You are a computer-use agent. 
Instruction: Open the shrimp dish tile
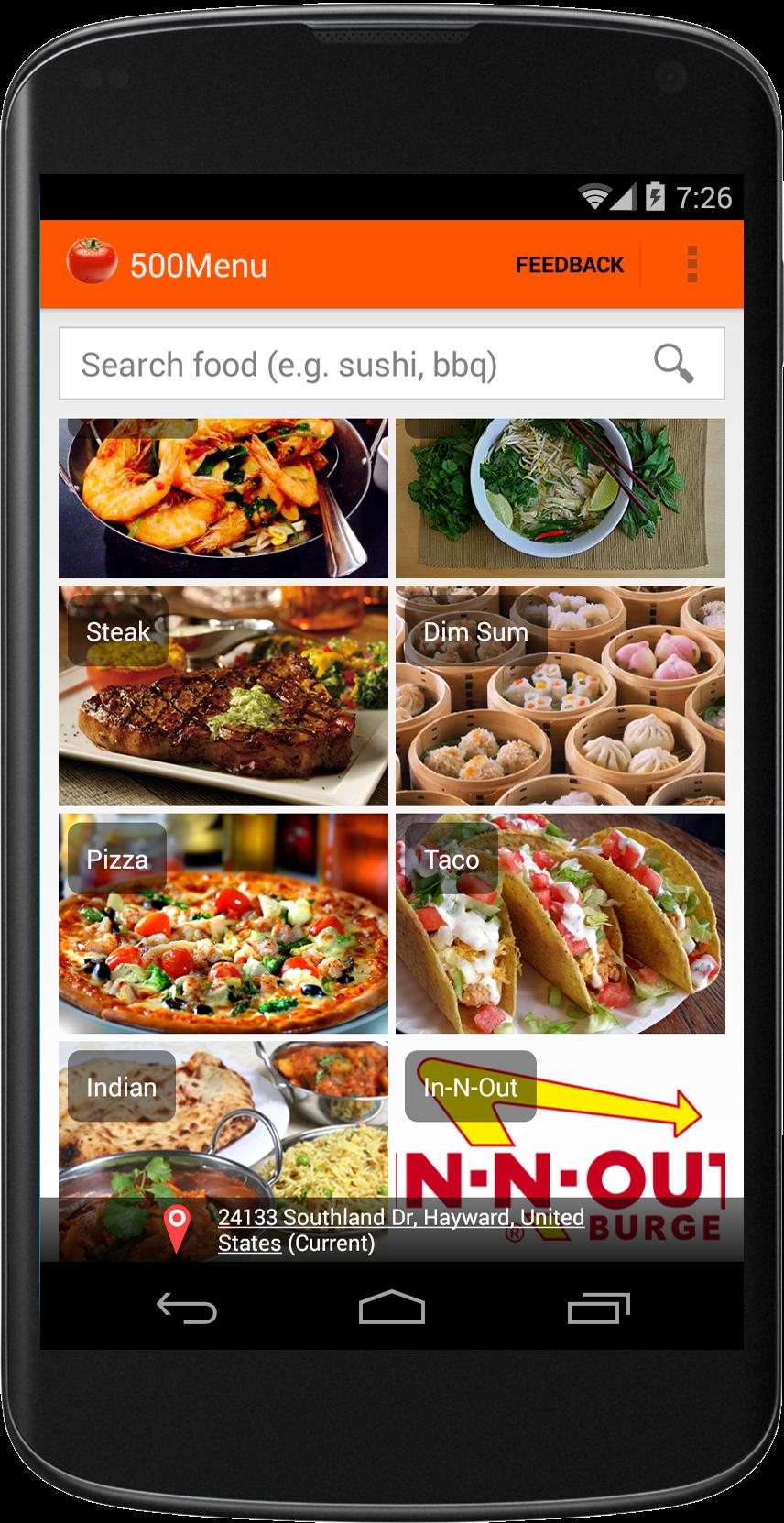223,499
